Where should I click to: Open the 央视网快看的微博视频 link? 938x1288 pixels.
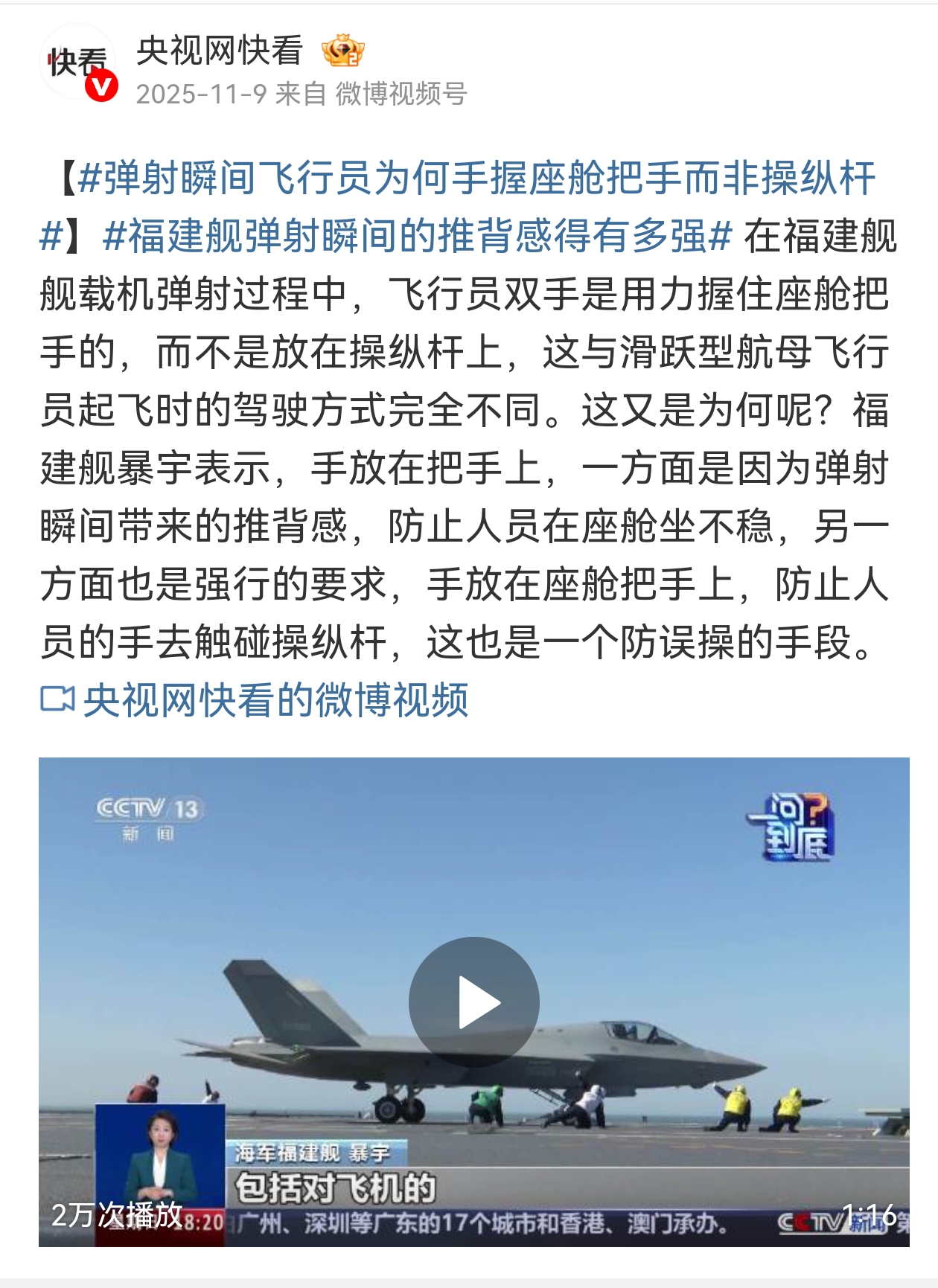[x=275, y=700]
